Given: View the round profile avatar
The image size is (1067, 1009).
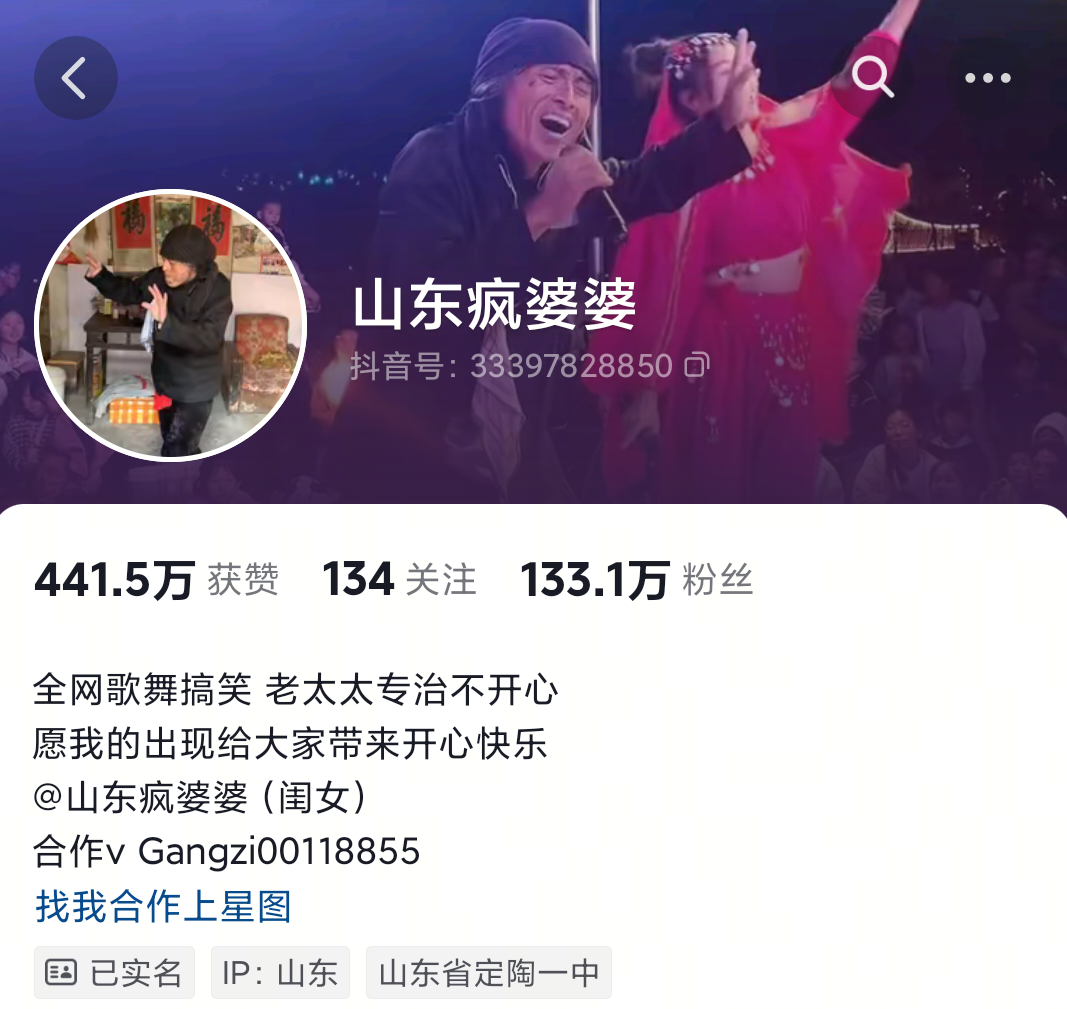Looking at the screenshot, I should click(x=170, y=325).
